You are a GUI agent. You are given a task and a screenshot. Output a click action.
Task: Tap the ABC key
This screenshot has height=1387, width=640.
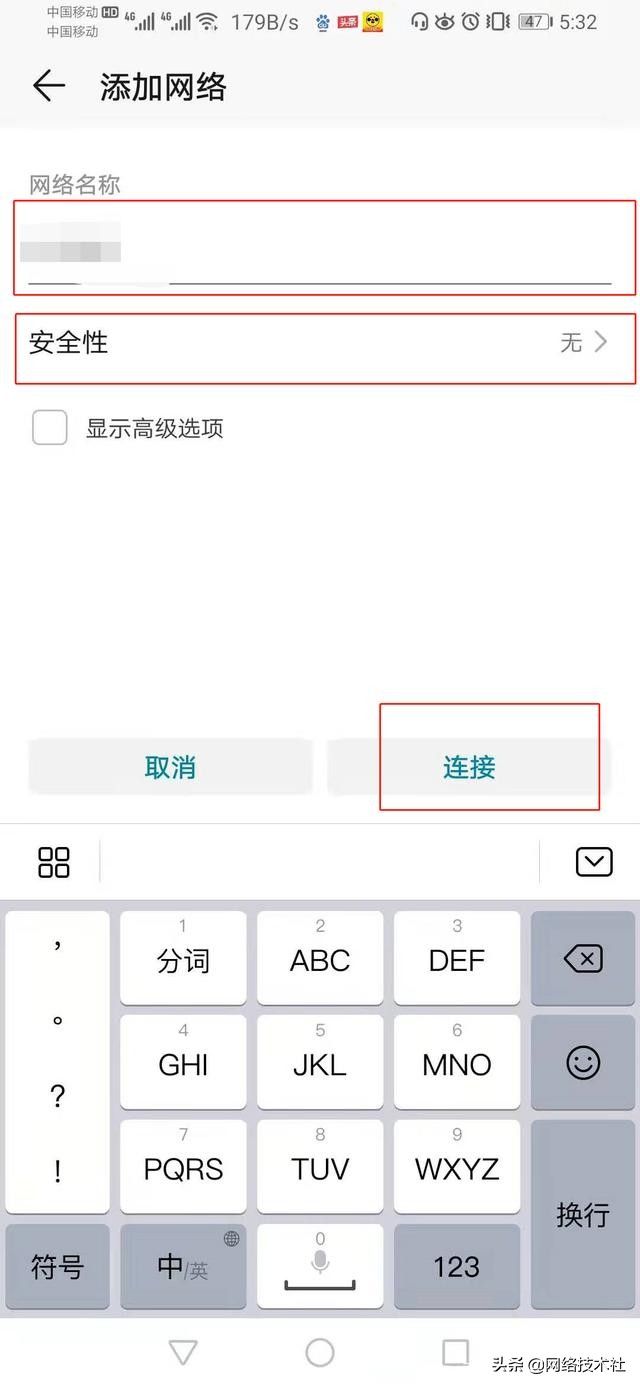(320, 959)
